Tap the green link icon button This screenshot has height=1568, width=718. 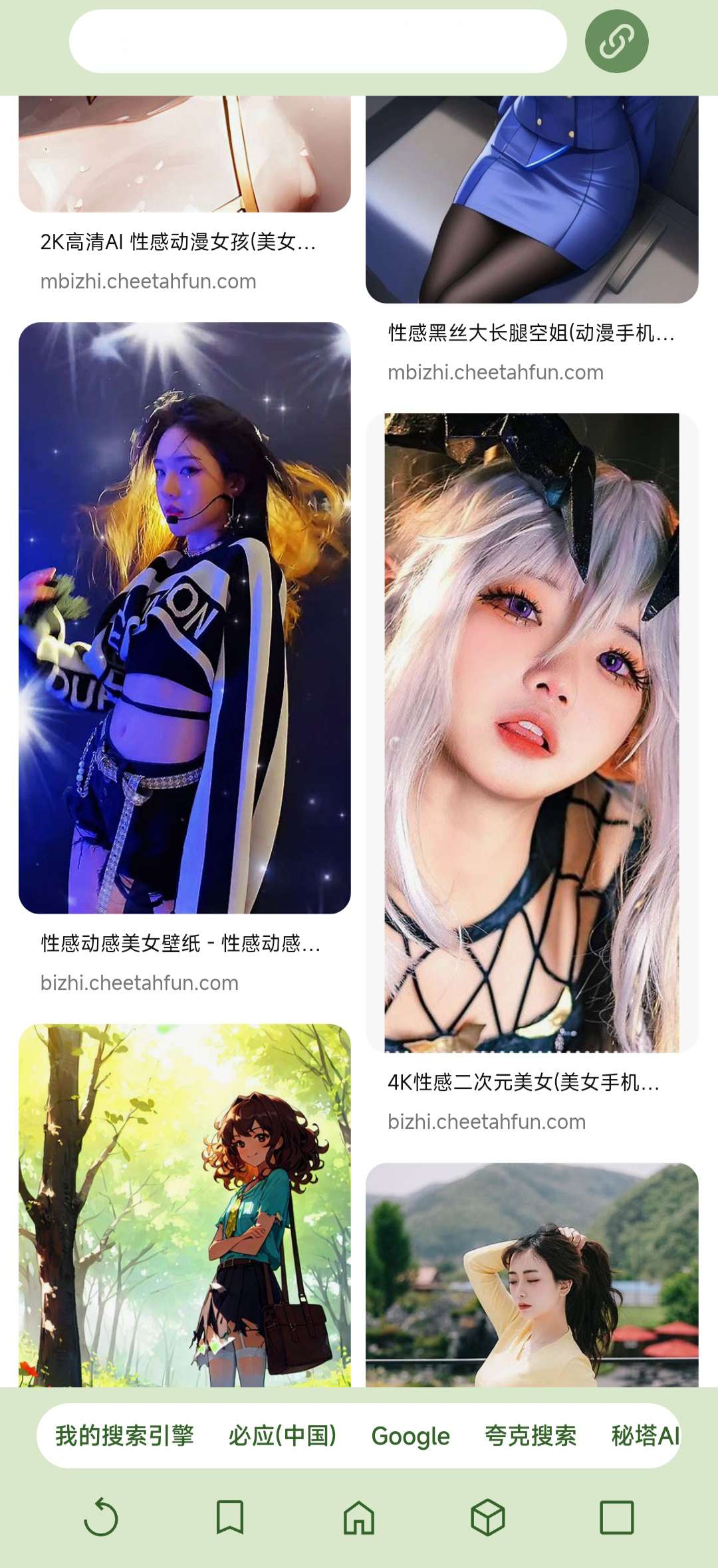[x=616, y=41]
